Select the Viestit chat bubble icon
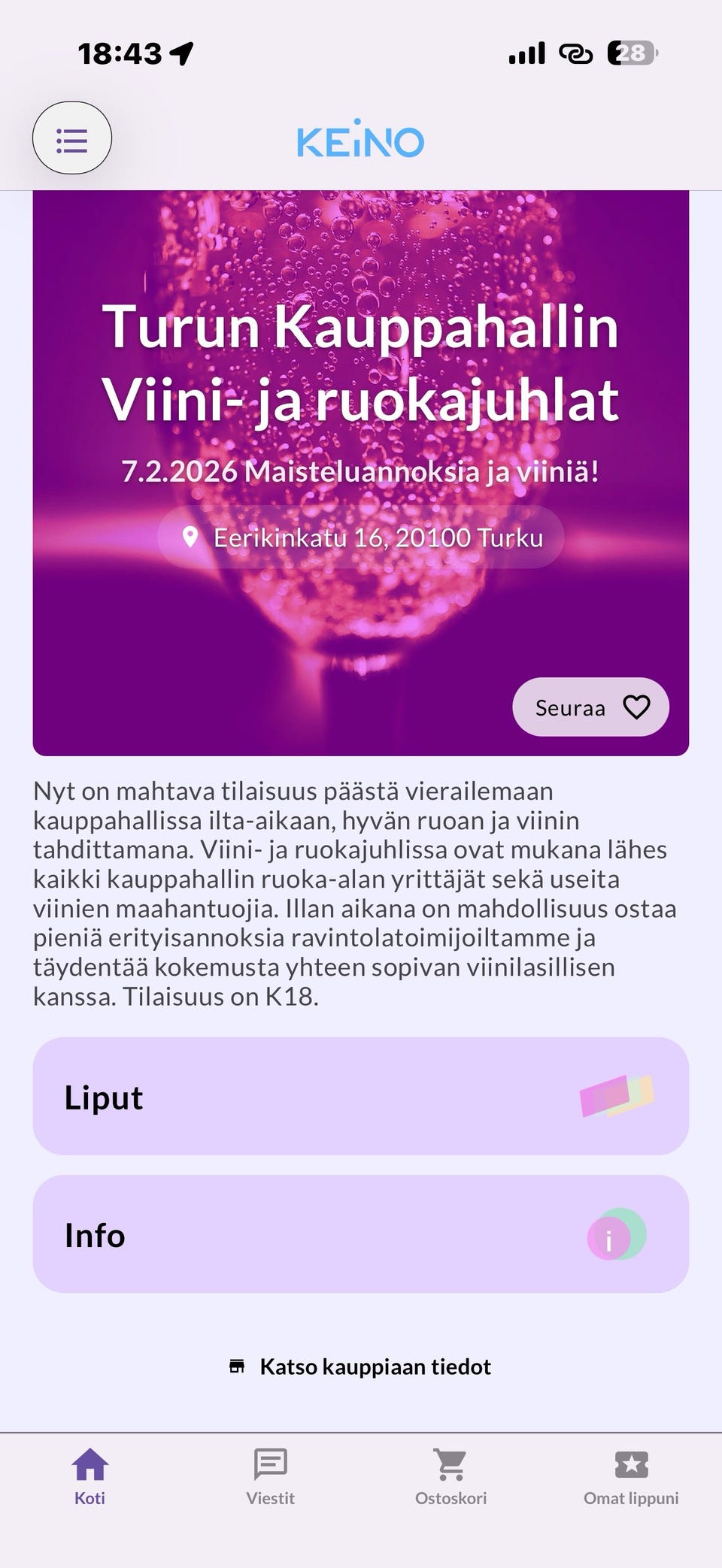722x1568 pixels. point(270,1460)
